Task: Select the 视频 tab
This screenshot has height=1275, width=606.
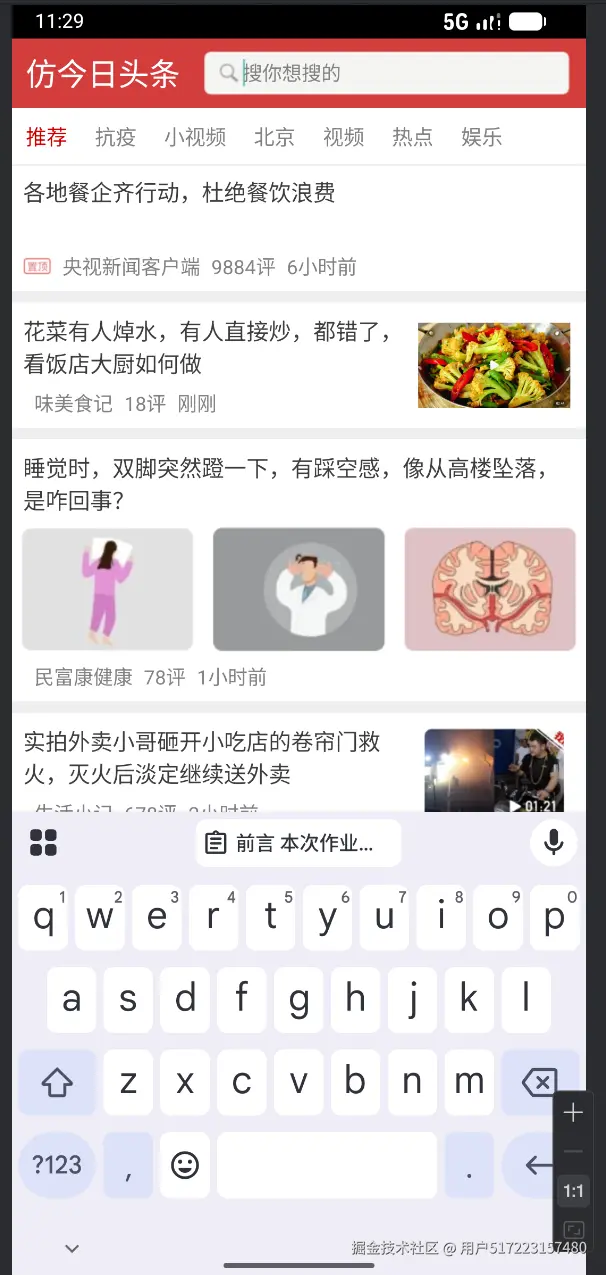Action: (x=343, y=137)
